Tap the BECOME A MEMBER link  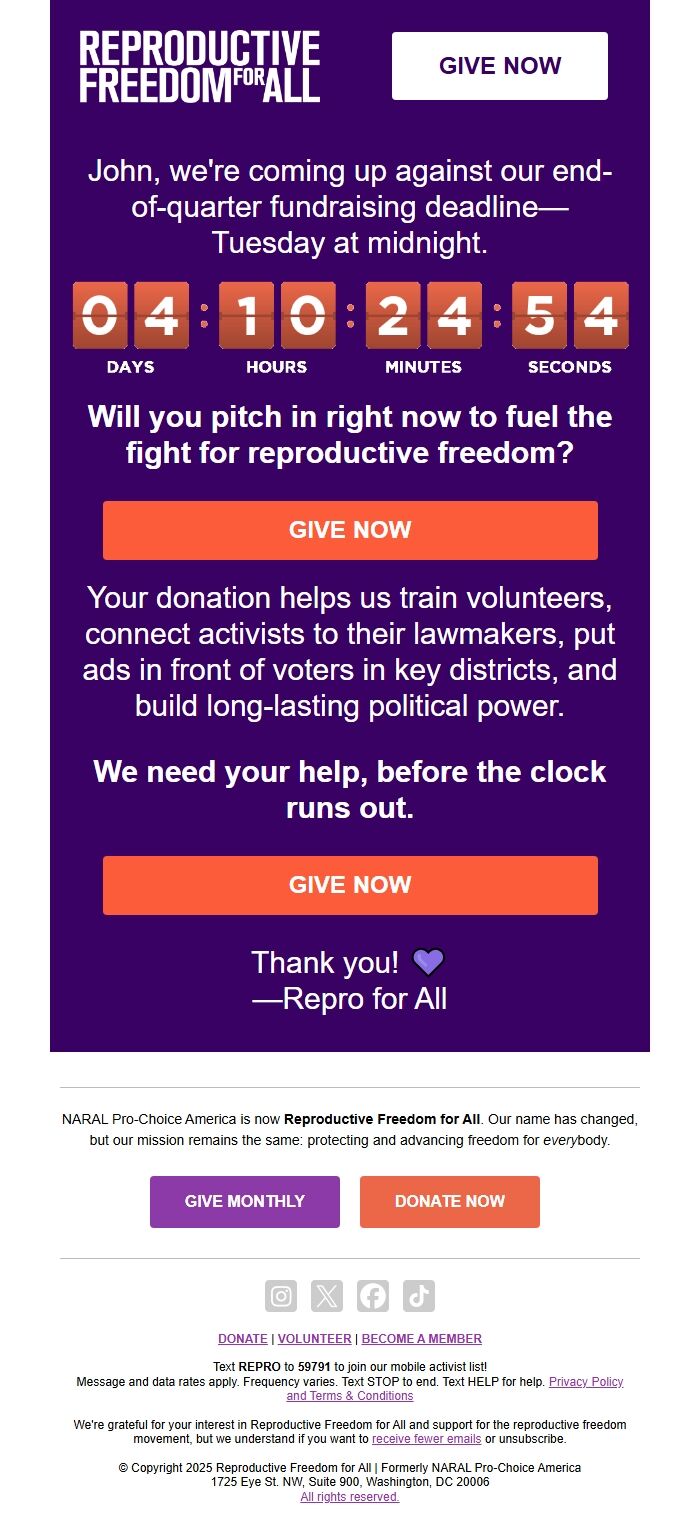click(x=421, y=1339)
